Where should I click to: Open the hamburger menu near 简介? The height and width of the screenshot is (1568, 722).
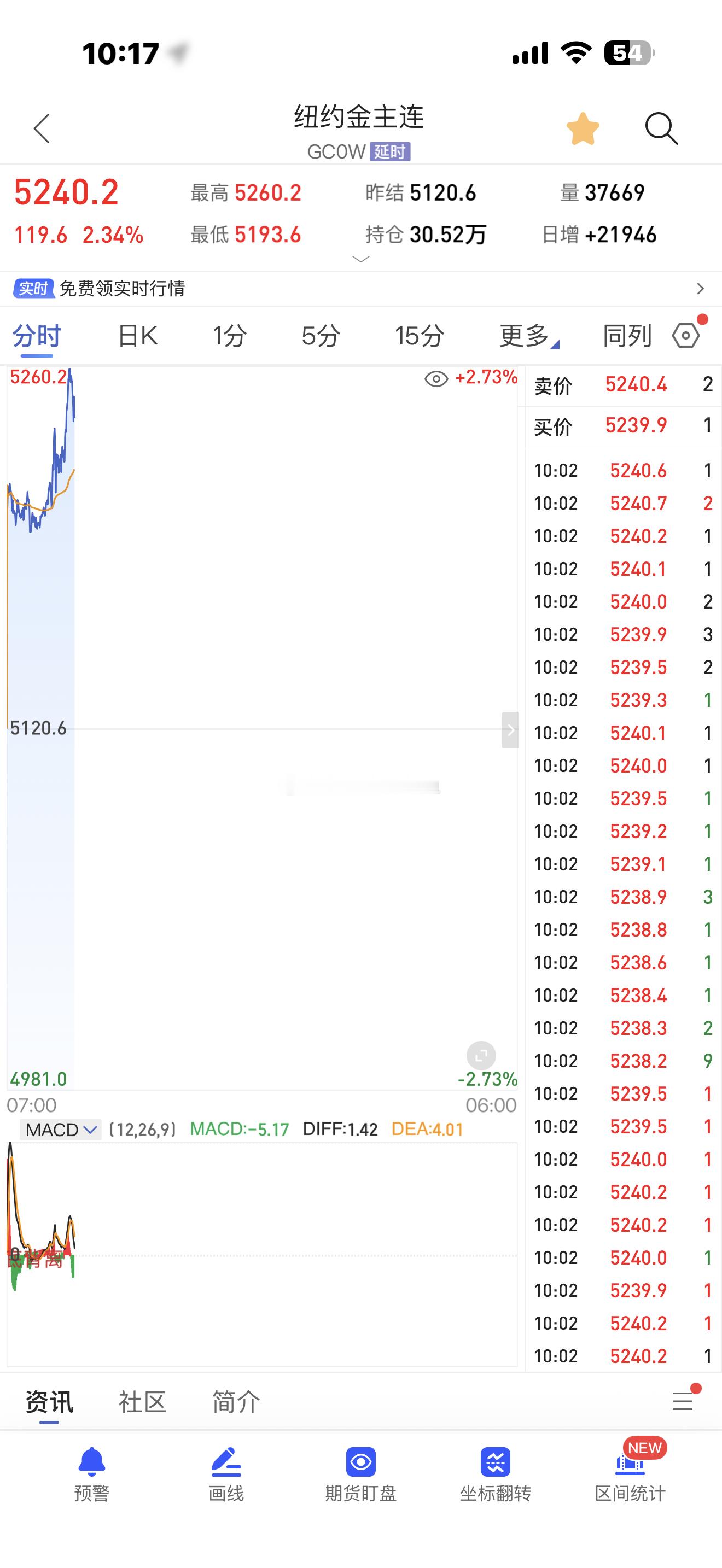tap(683, 1402)
